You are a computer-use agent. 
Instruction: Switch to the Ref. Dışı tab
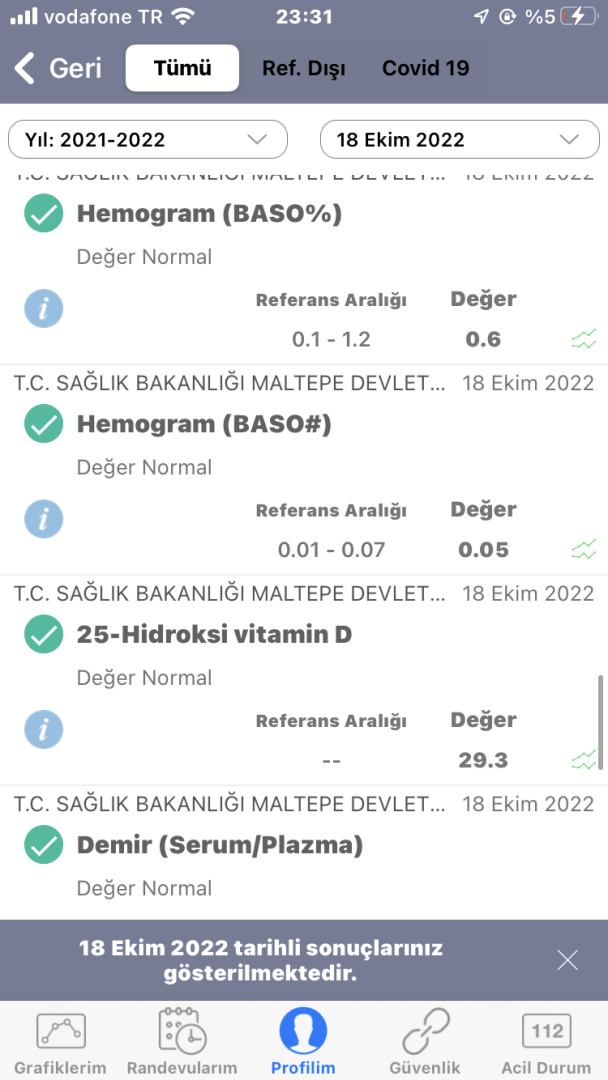304,68
